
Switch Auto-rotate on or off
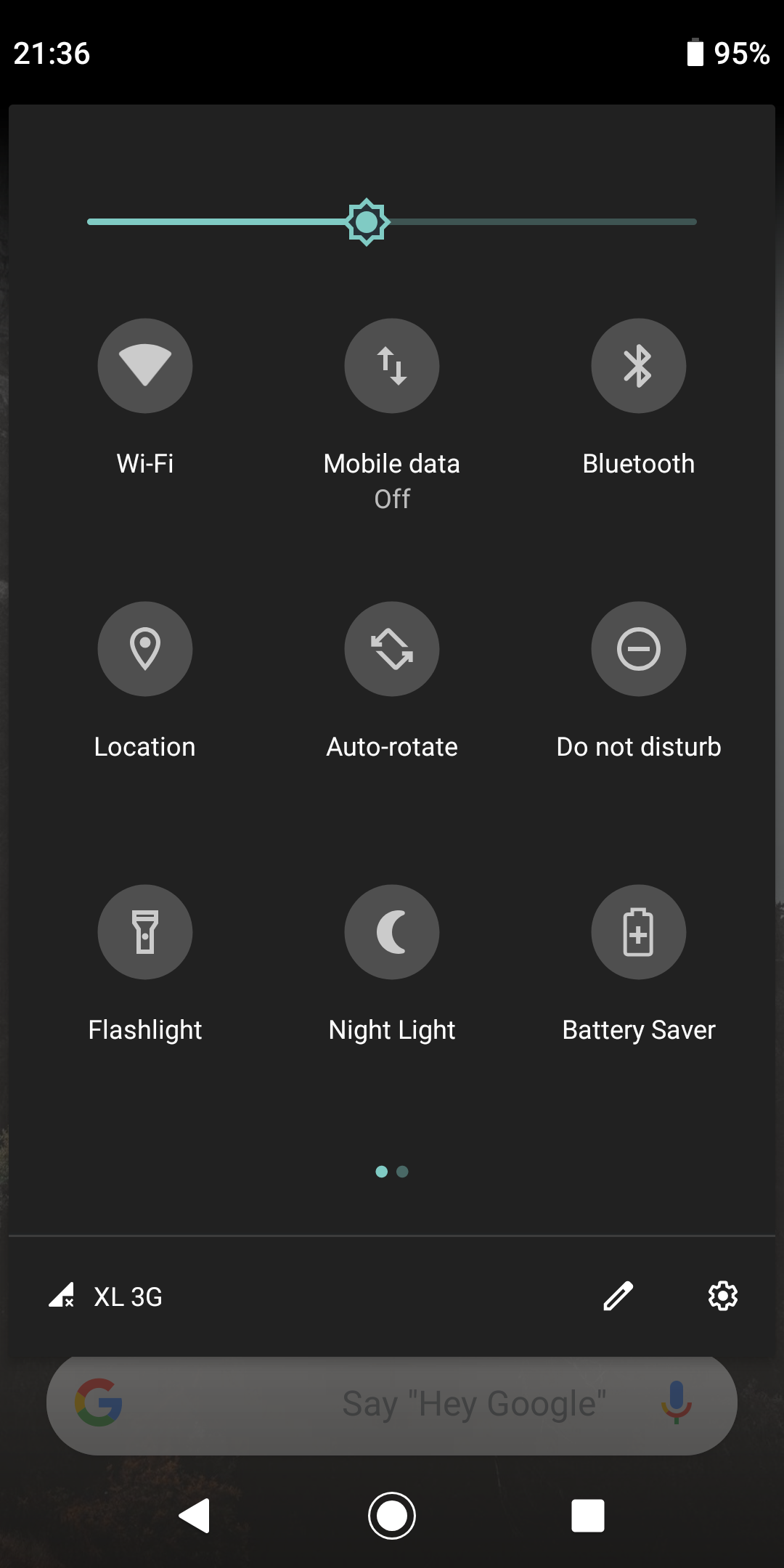(x=392, y=649)
